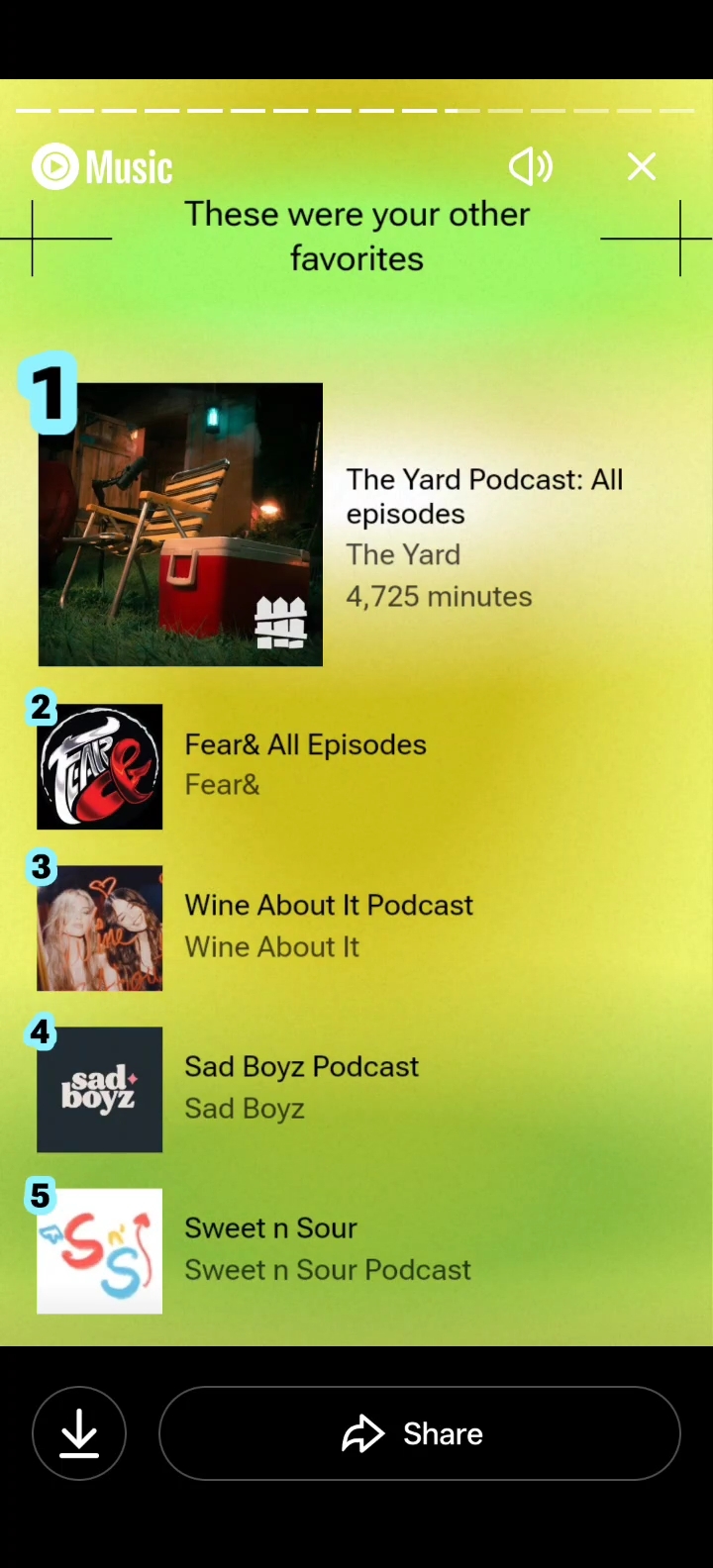Screen dimensions: 713x1568
Task: Share your favorite podcasts recap
Action: 419,1432
